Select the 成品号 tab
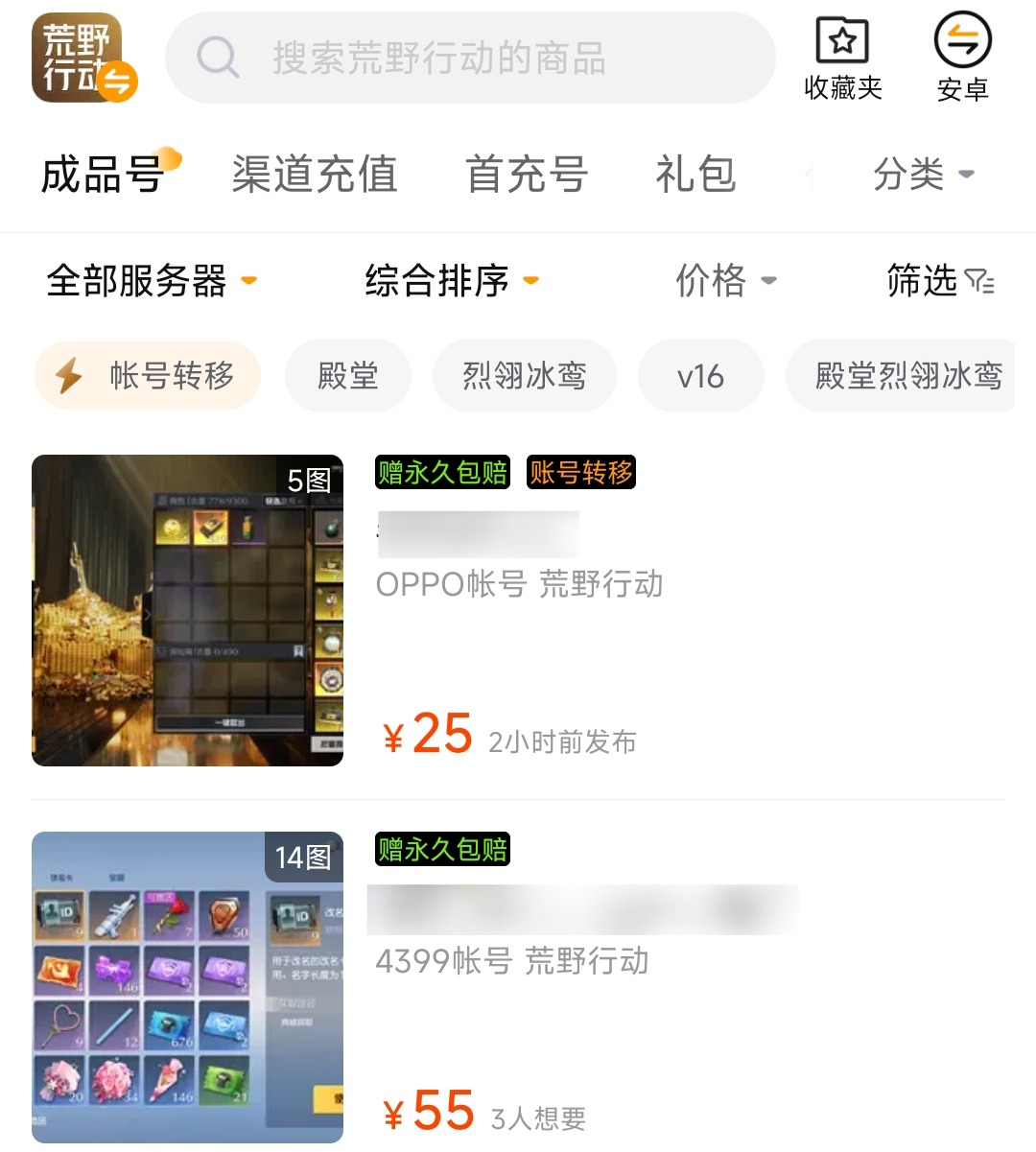This screenshot has height=1152, width=1036. 104,175
